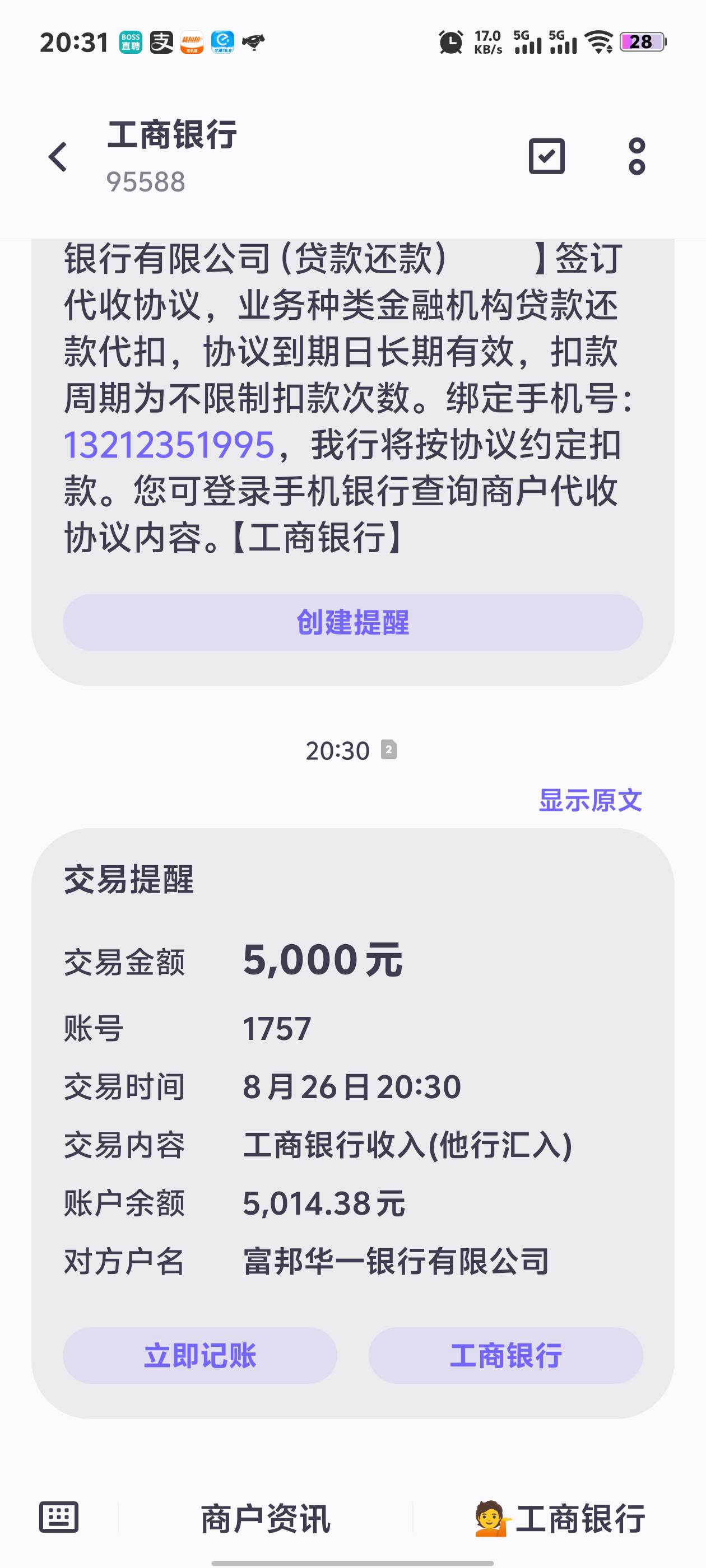Switch to the keyboard input
The height and width of the screenshot is (1568, 706).
click(x=59, y=1517)
